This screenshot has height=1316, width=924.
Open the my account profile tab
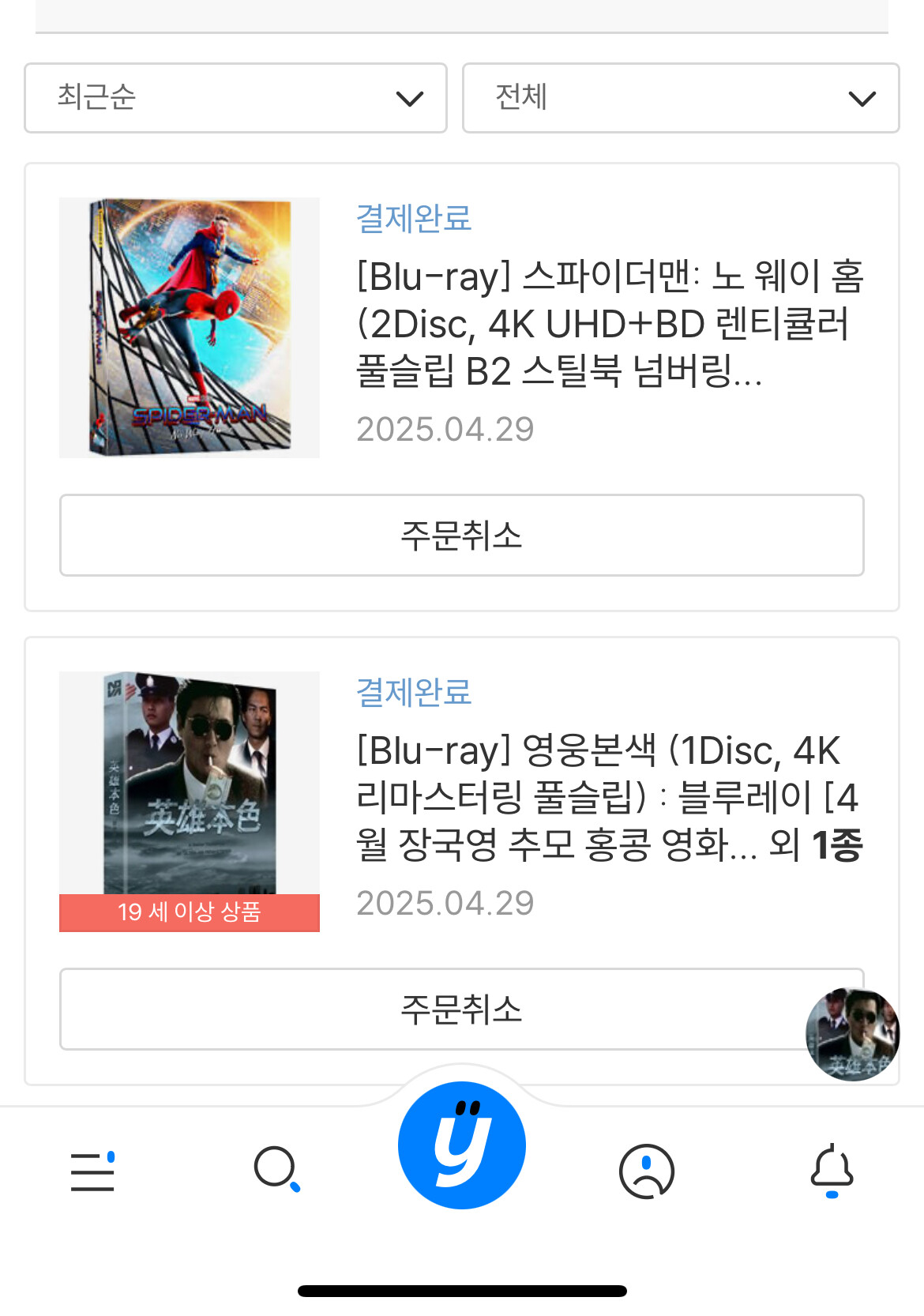tap(647, 1171)
